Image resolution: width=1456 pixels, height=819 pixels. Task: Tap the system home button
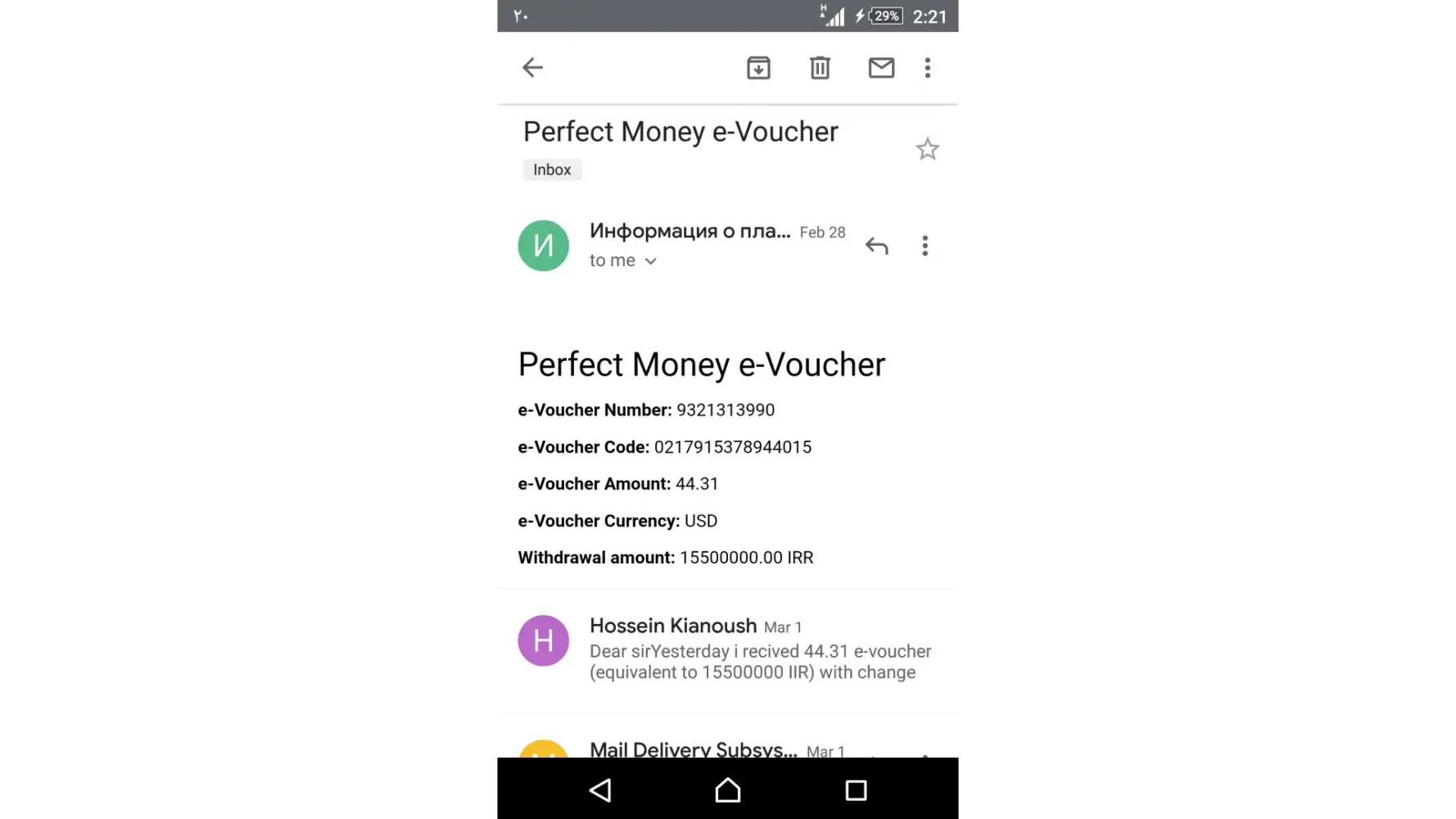[727, 790]
